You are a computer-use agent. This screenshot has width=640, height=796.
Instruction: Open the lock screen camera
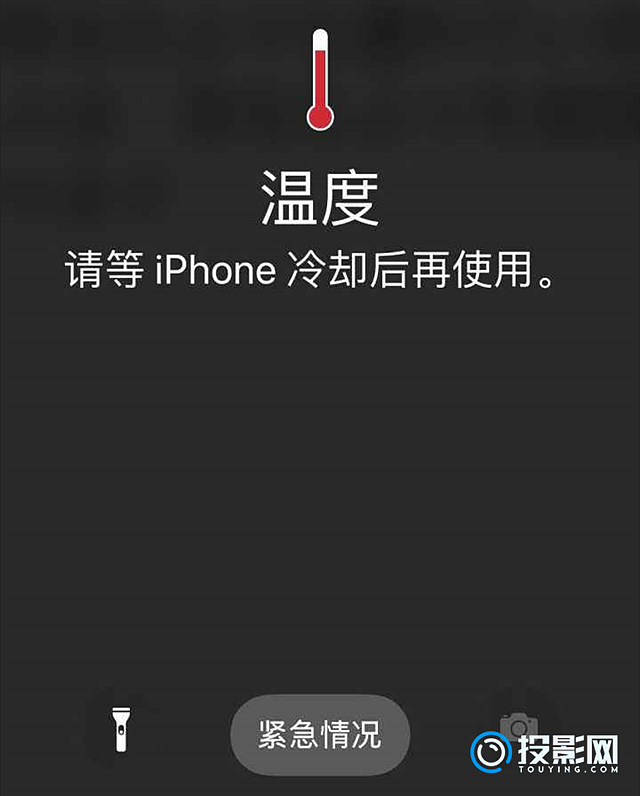pos(518,728)
